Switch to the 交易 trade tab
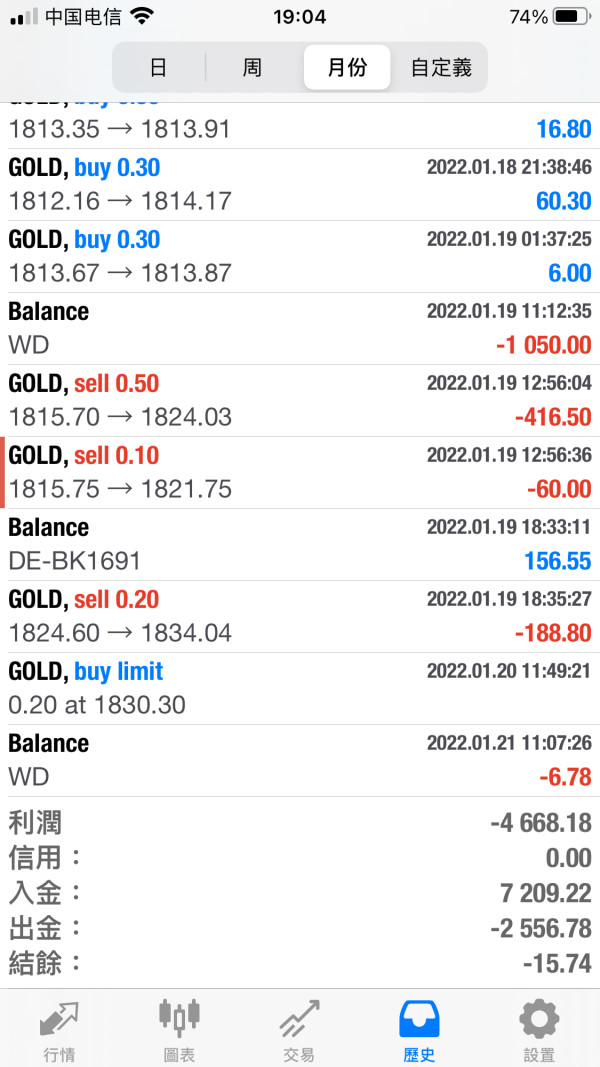This screenshot has height=1067, width=600. click(x=299, y=1029)
